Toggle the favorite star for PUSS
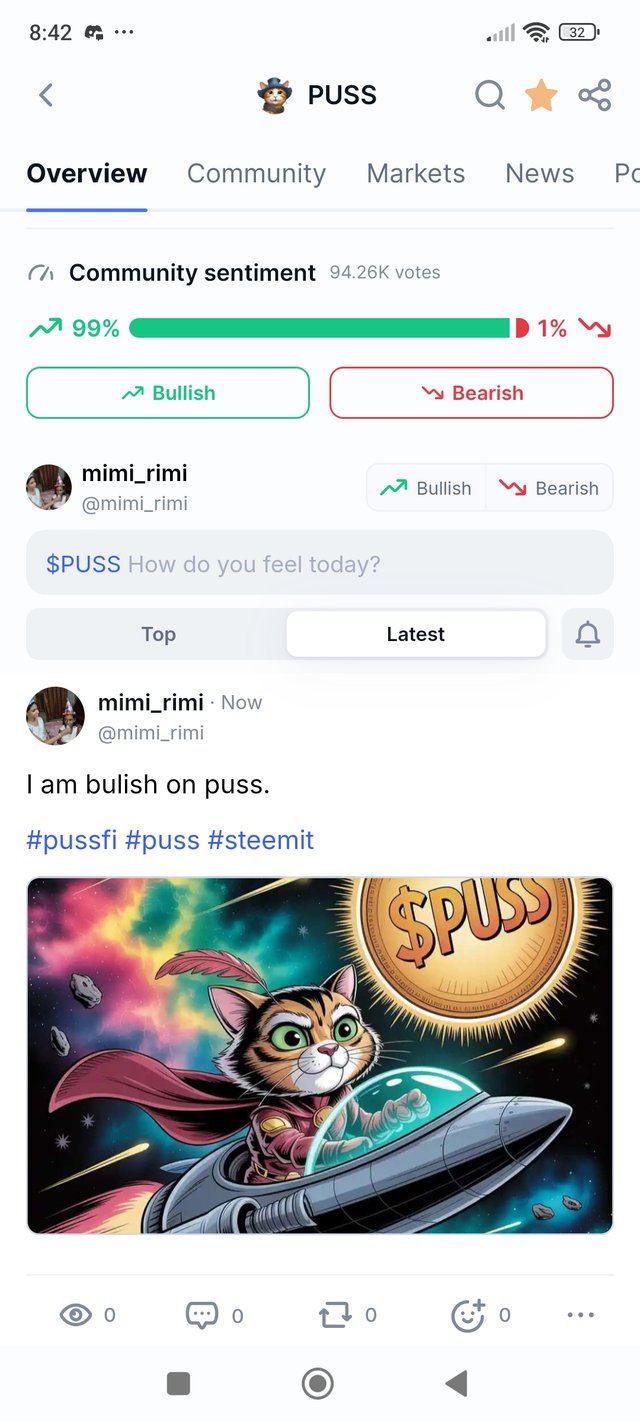This screenshot has width=640, height=1422. click(541, 95)
